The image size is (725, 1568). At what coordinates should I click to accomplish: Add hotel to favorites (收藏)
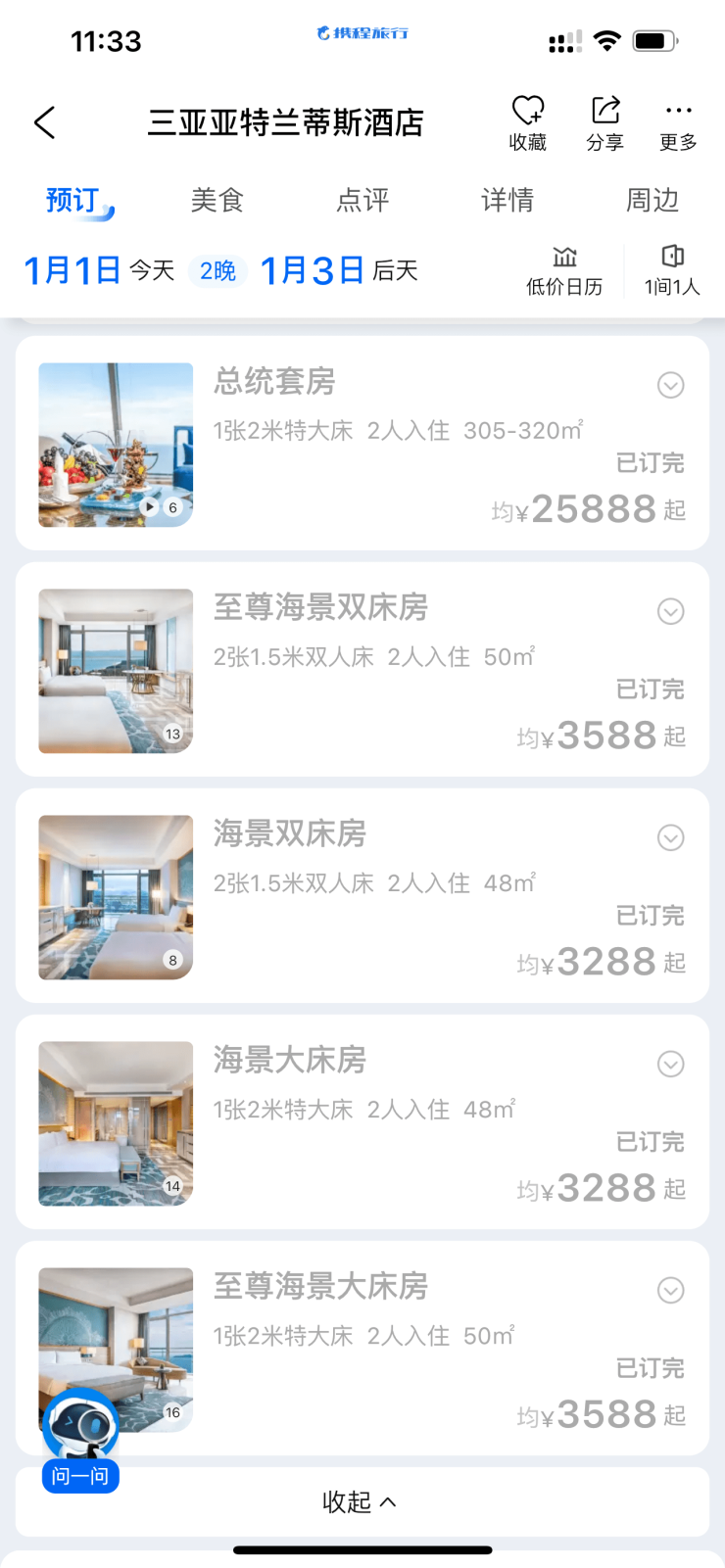click(527, 122)
